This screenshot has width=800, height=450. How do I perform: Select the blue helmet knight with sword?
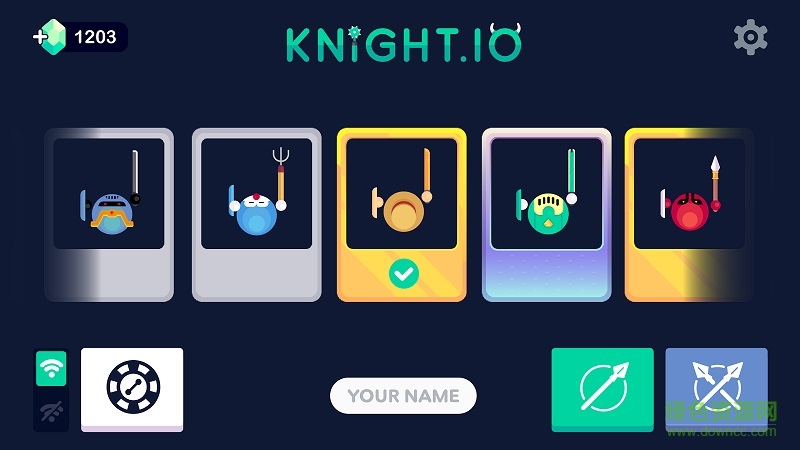(109, 213)
